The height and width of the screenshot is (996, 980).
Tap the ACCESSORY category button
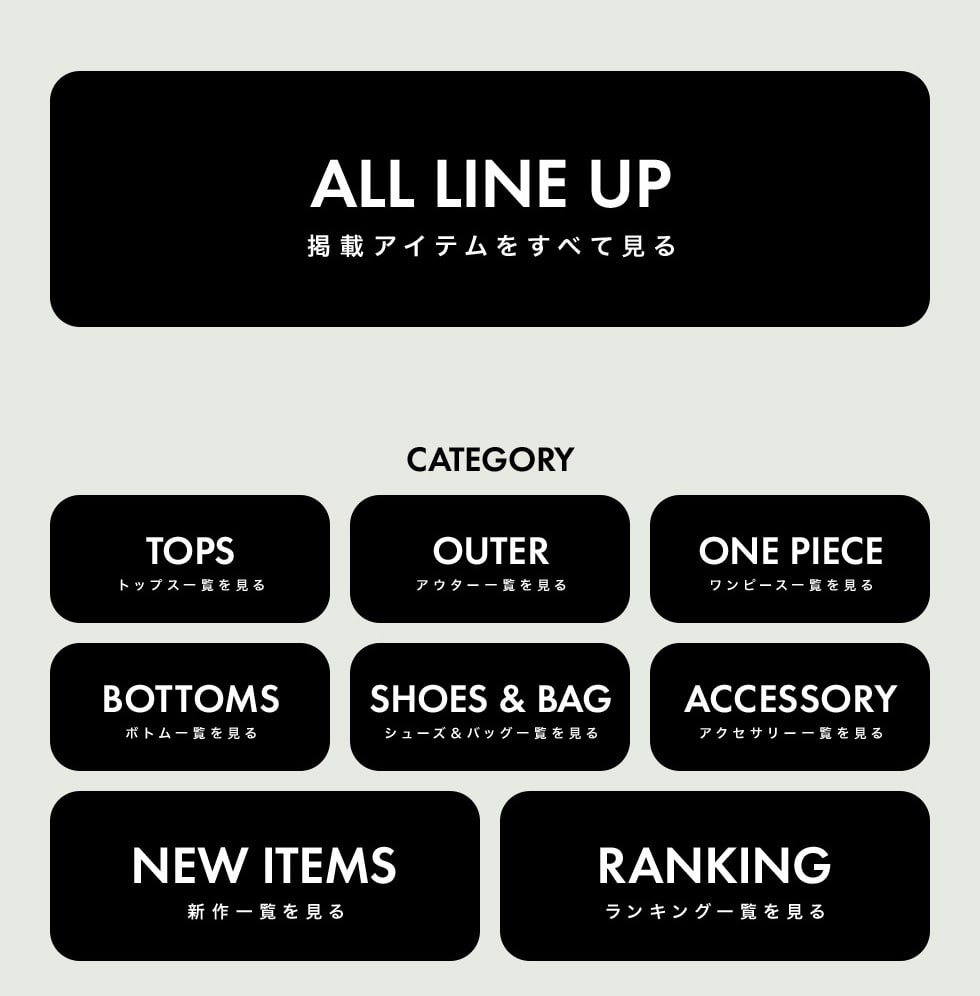pyautogui.click(x=790, y=707)
